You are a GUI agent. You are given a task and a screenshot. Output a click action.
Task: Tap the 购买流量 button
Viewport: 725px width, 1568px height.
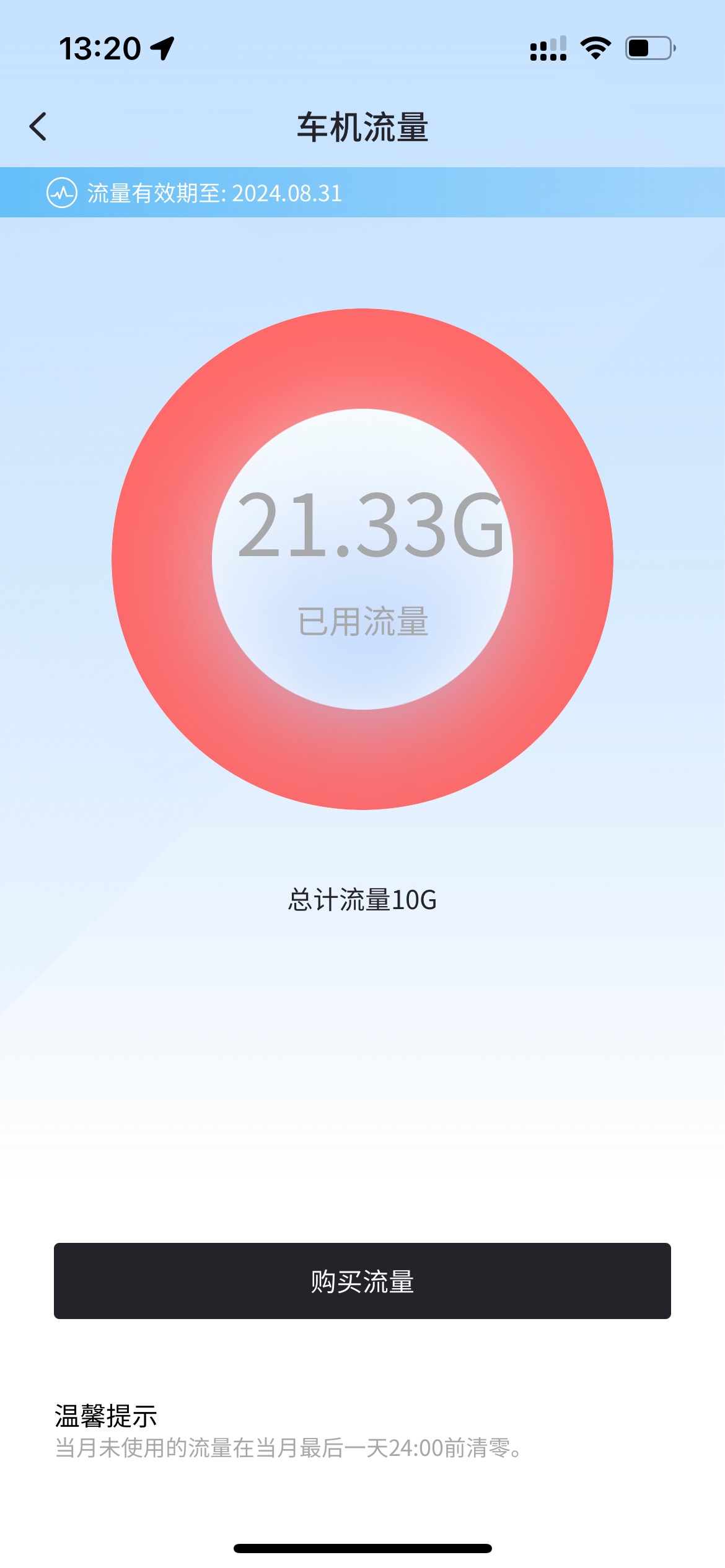pos(362,1281)
